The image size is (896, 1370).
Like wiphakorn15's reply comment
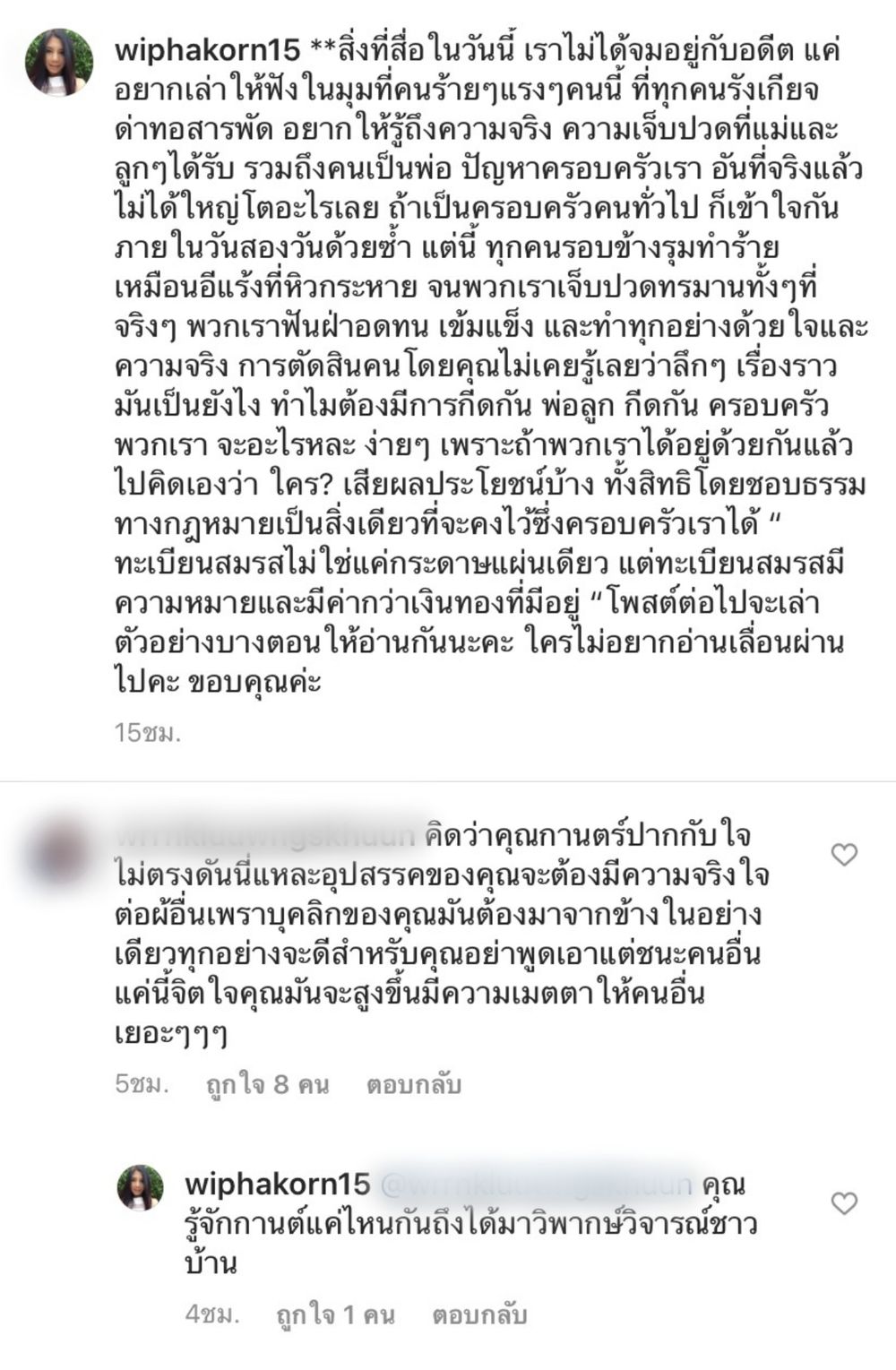[844, 1202]
